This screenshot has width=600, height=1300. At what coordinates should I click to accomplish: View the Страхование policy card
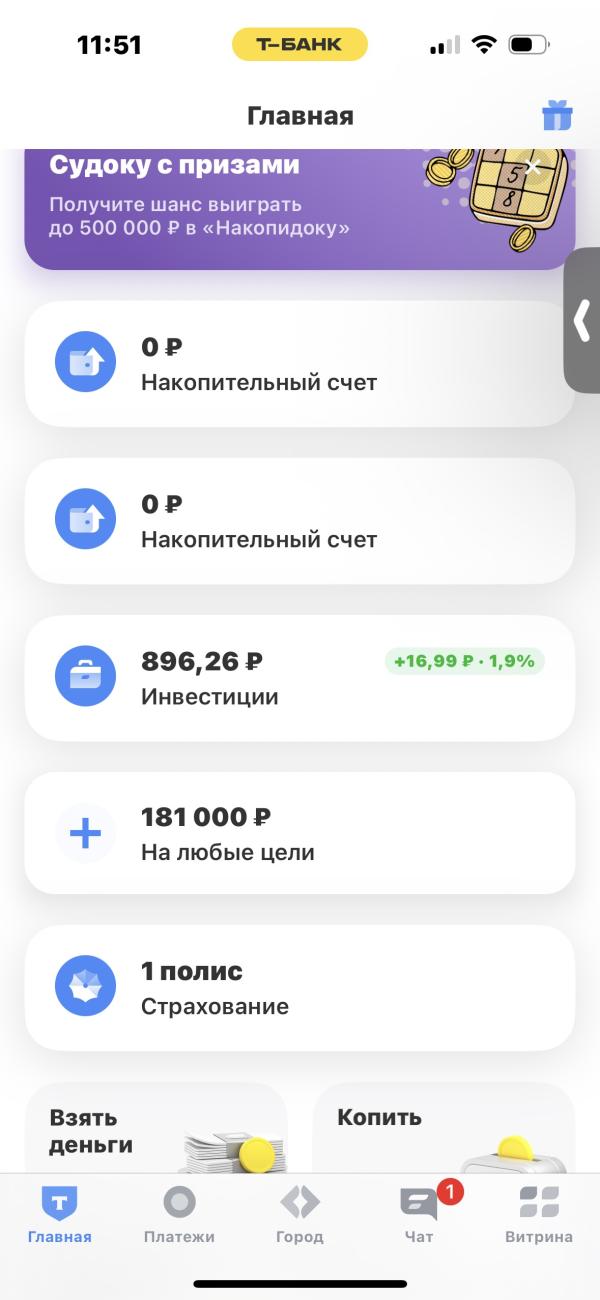tap(299, 988)
